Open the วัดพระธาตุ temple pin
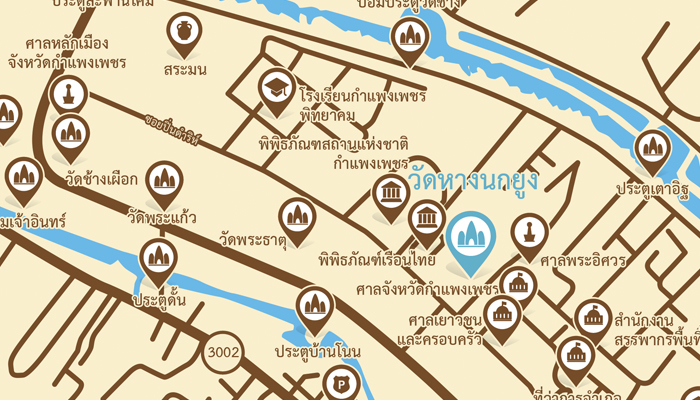Image resolution: width=700 pixels, height=400 pixels. coord(297,217)
